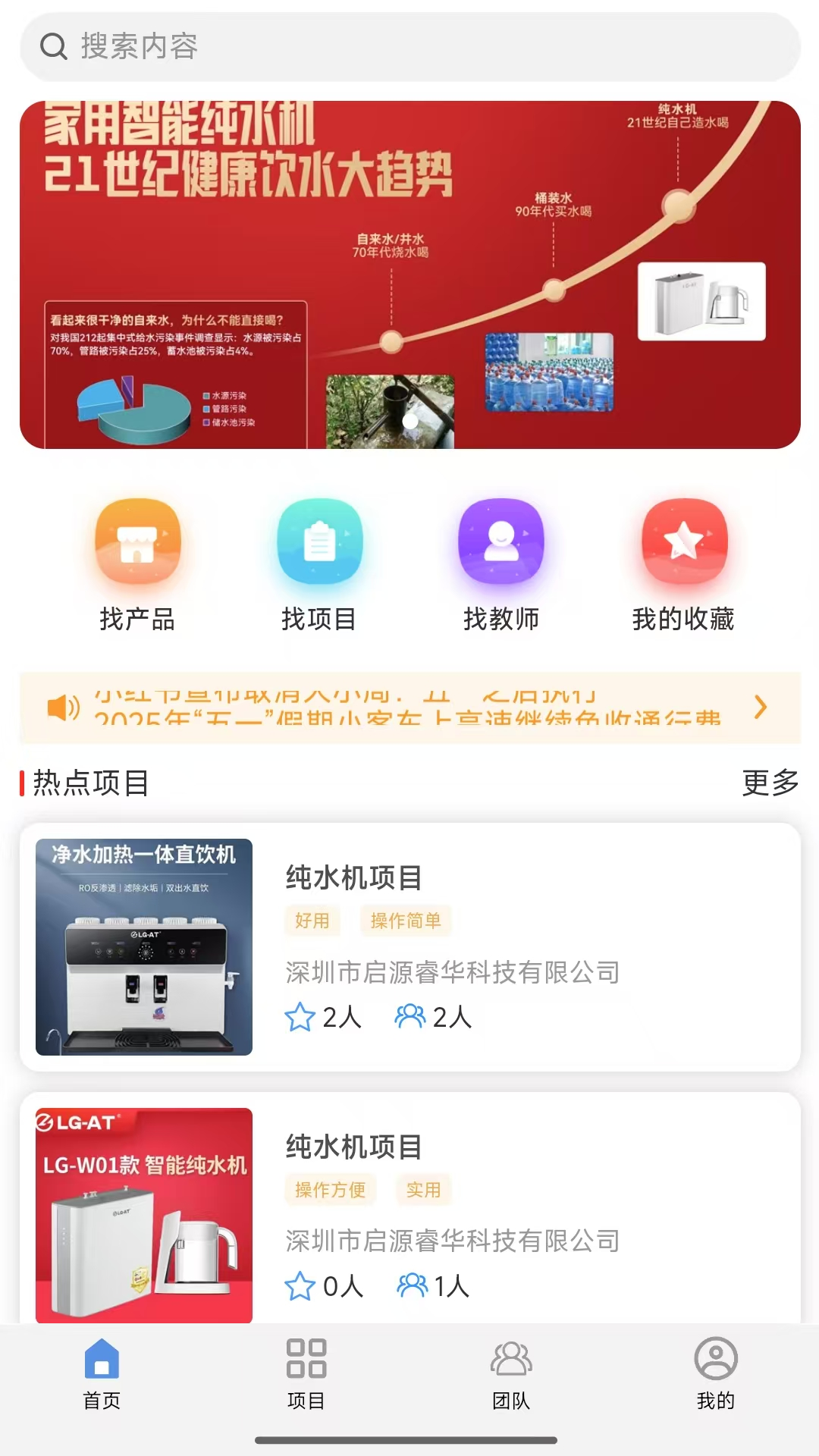Open the LG-W01 智能纯水机 thumbnail

click(143, 1214)
